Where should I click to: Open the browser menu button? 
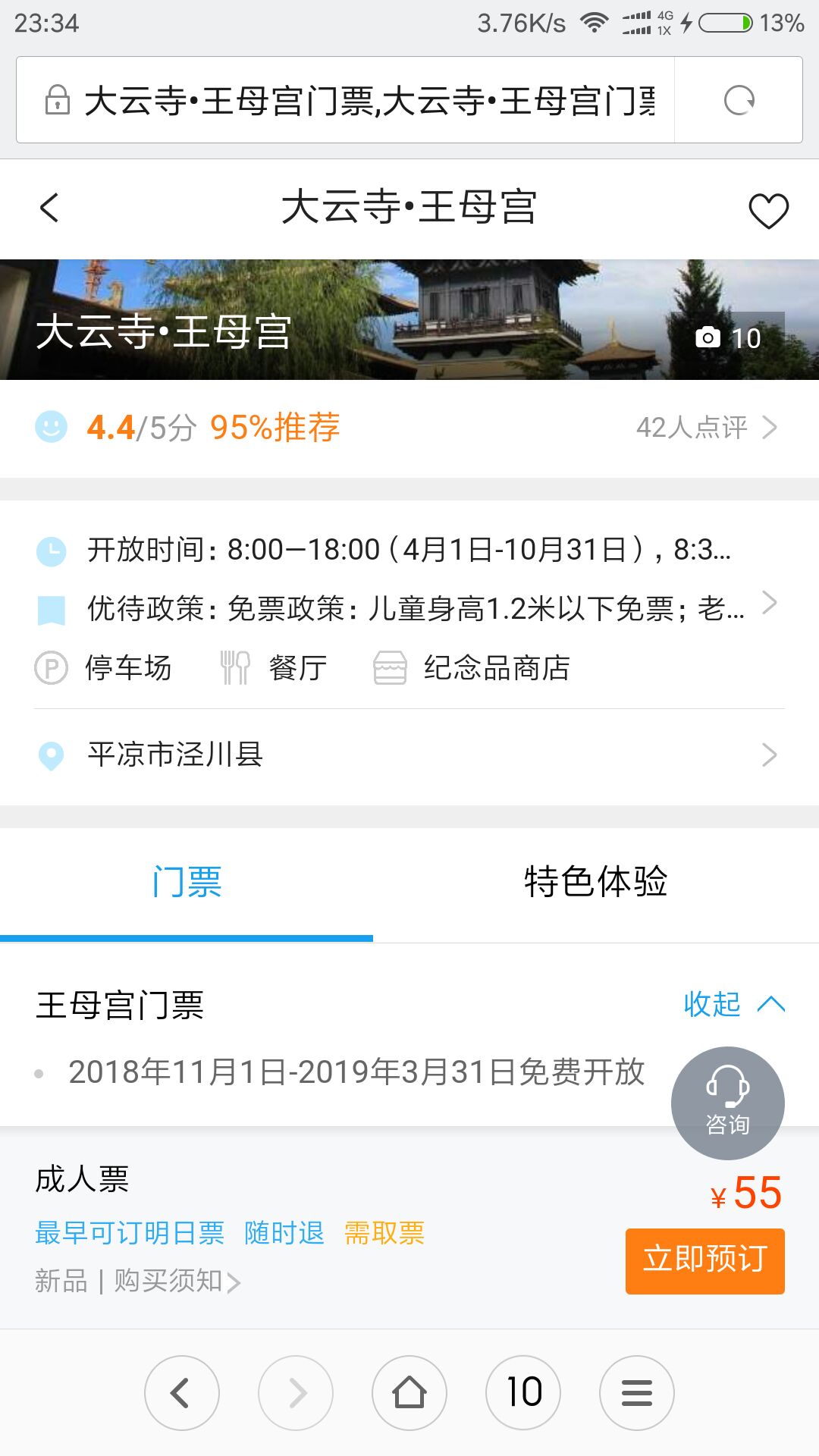pyautogui.click(x=637, y=1393)
